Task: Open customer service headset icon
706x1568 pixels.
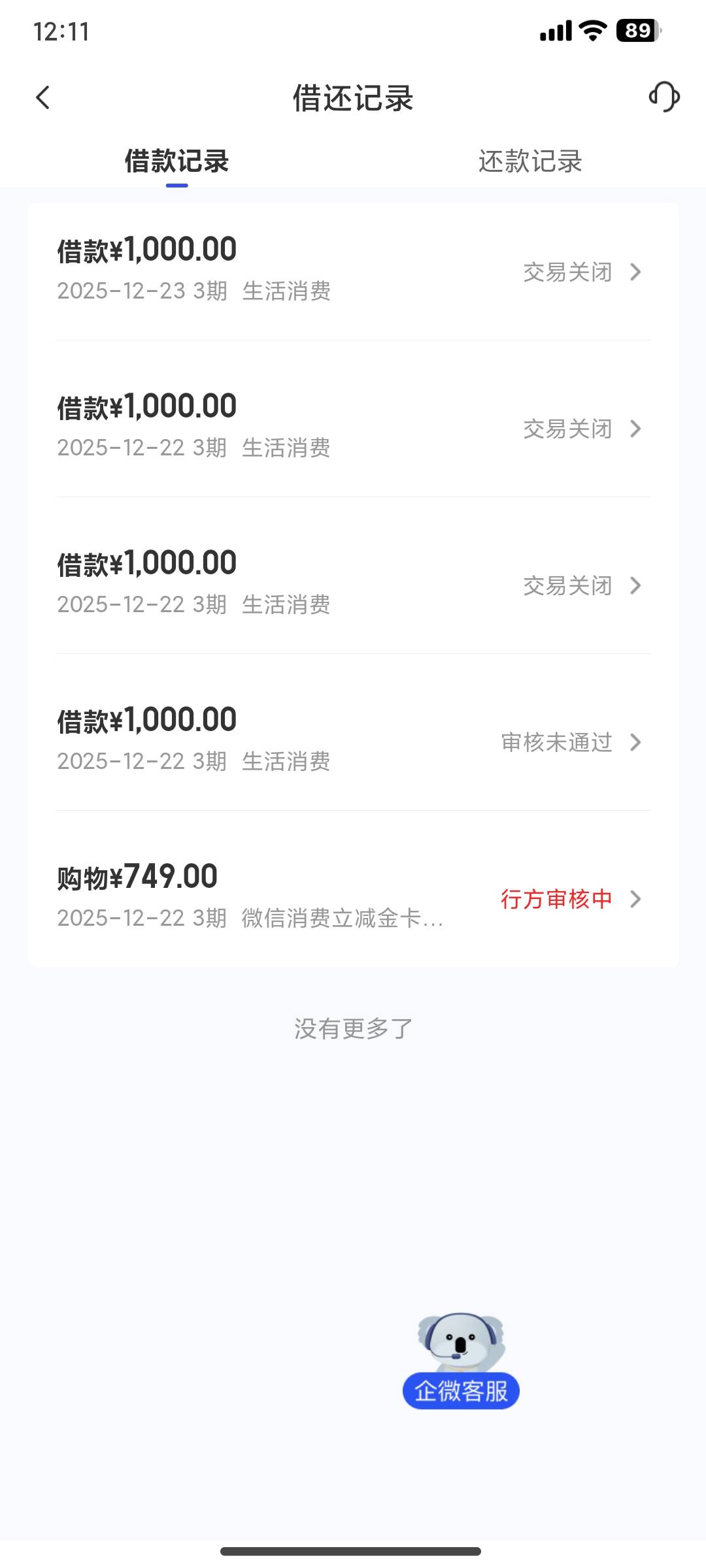Action: click(x=664, y=97)
